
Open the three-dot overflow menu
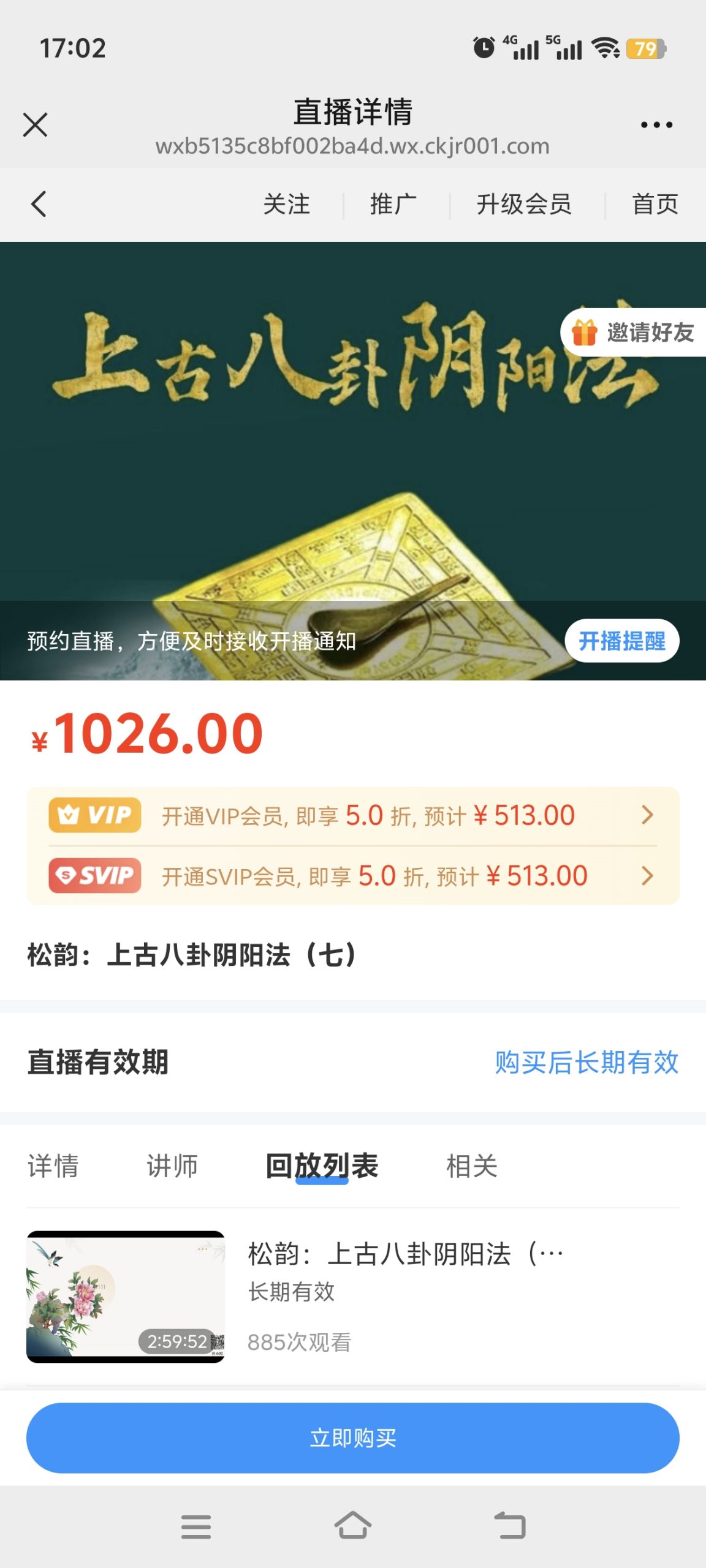[x=656, y=125]
